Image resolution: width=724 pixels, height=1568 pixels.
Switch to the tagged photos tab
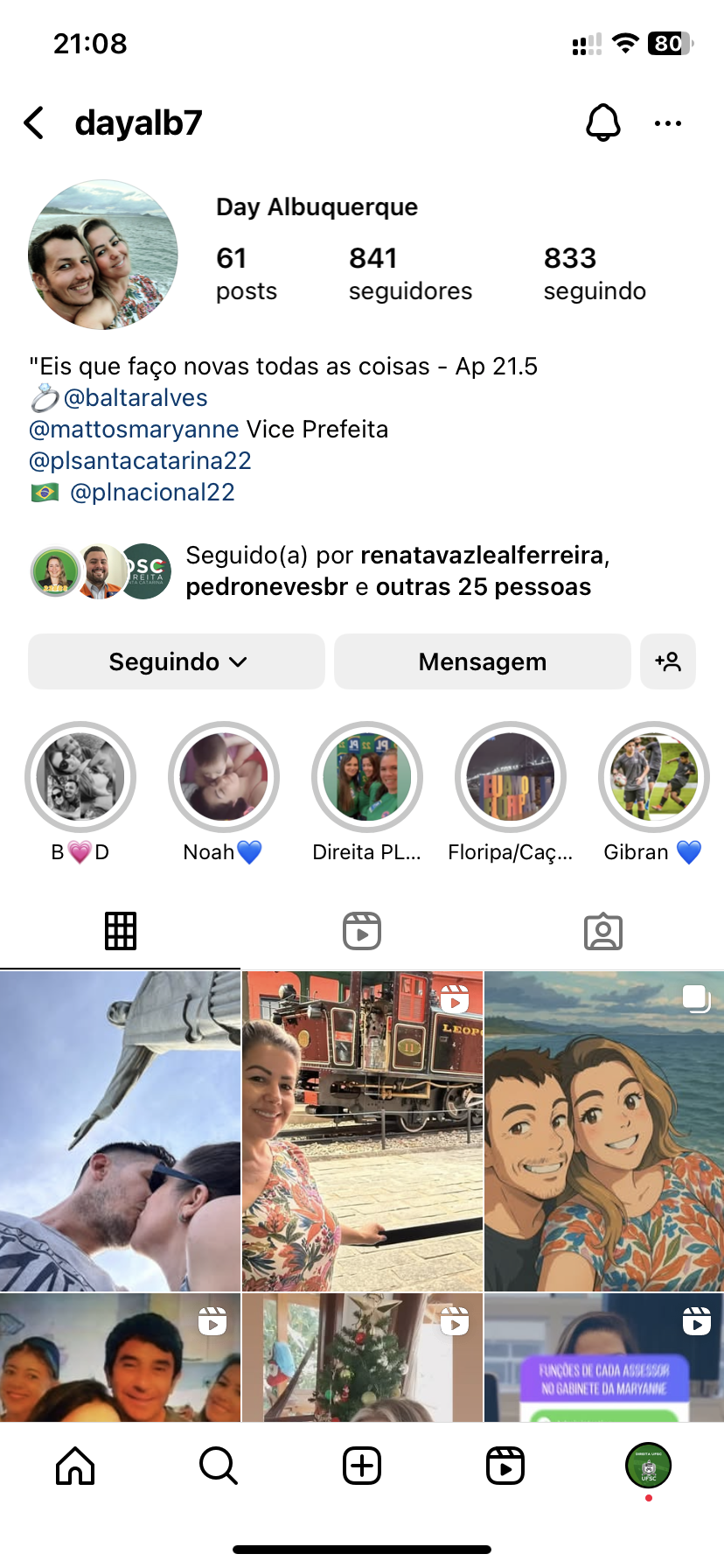coord(602,931)
